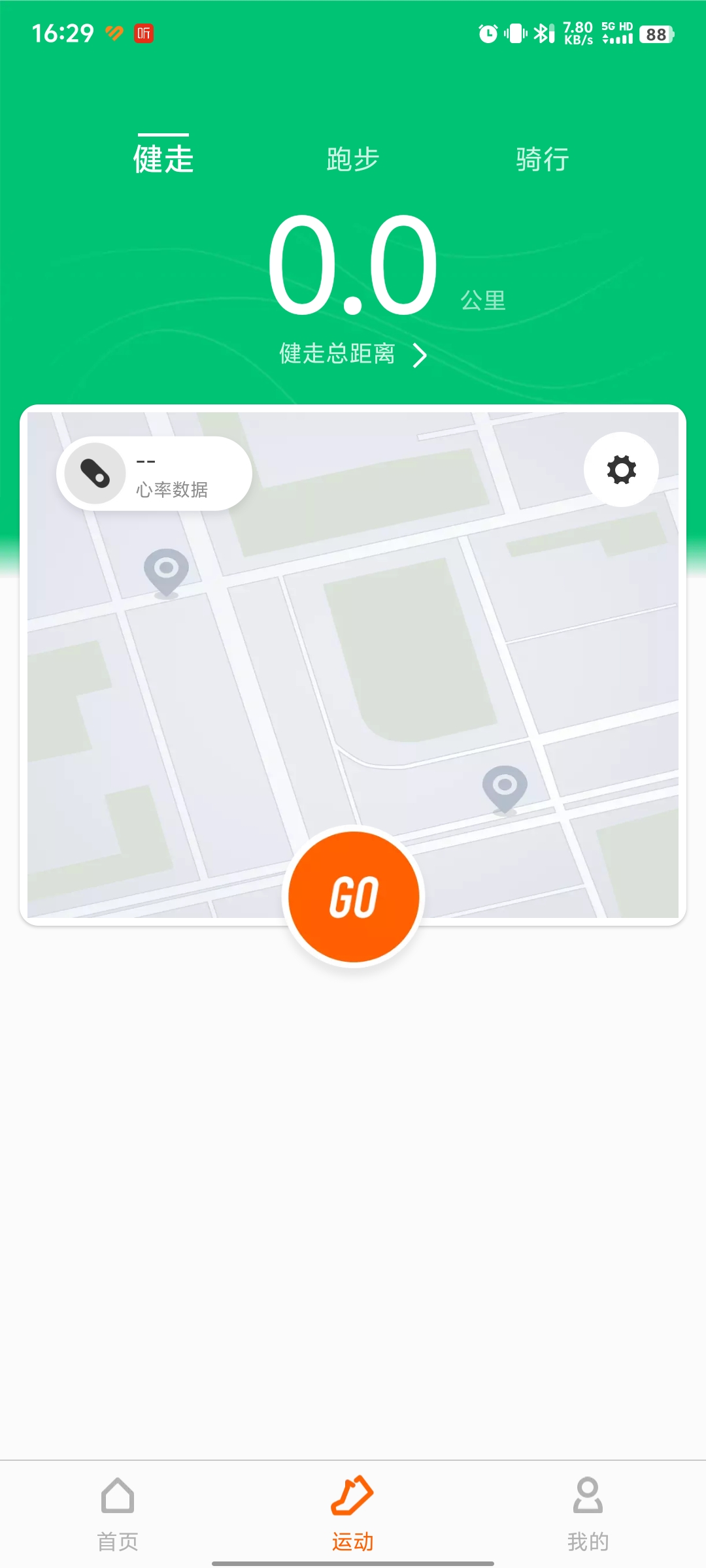The width and height of the screenshot is (706, 1568).
Task: Start the workout with the GO button
Action: [354, 896]
